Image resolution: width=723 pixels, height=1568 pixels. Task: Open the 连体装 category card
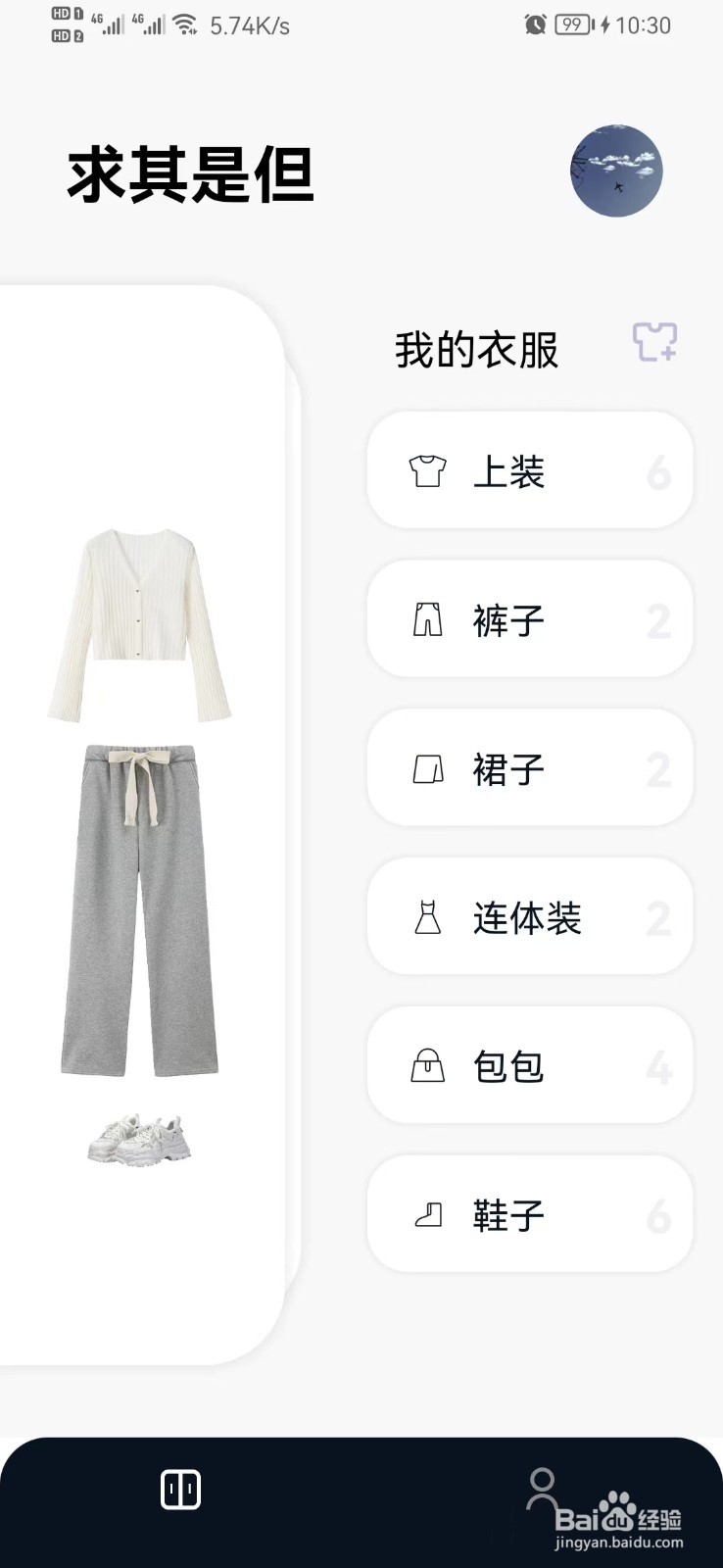[529, 918]
